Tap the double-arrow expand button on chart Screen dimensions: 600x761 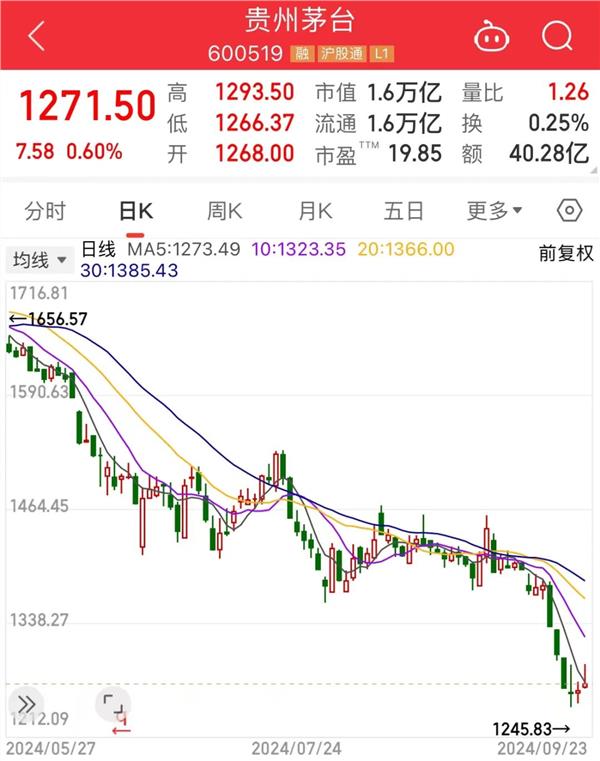pos(27,704)
